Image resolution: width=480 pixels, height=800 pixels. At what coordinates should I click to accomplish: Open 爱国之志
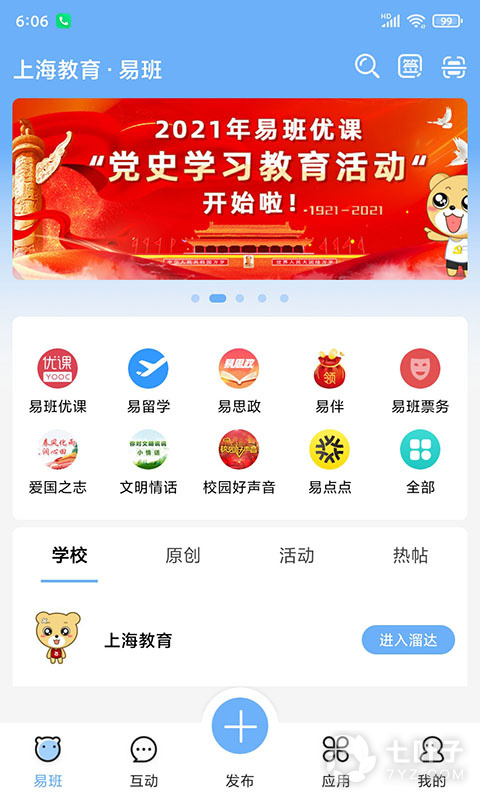(58, 462)
